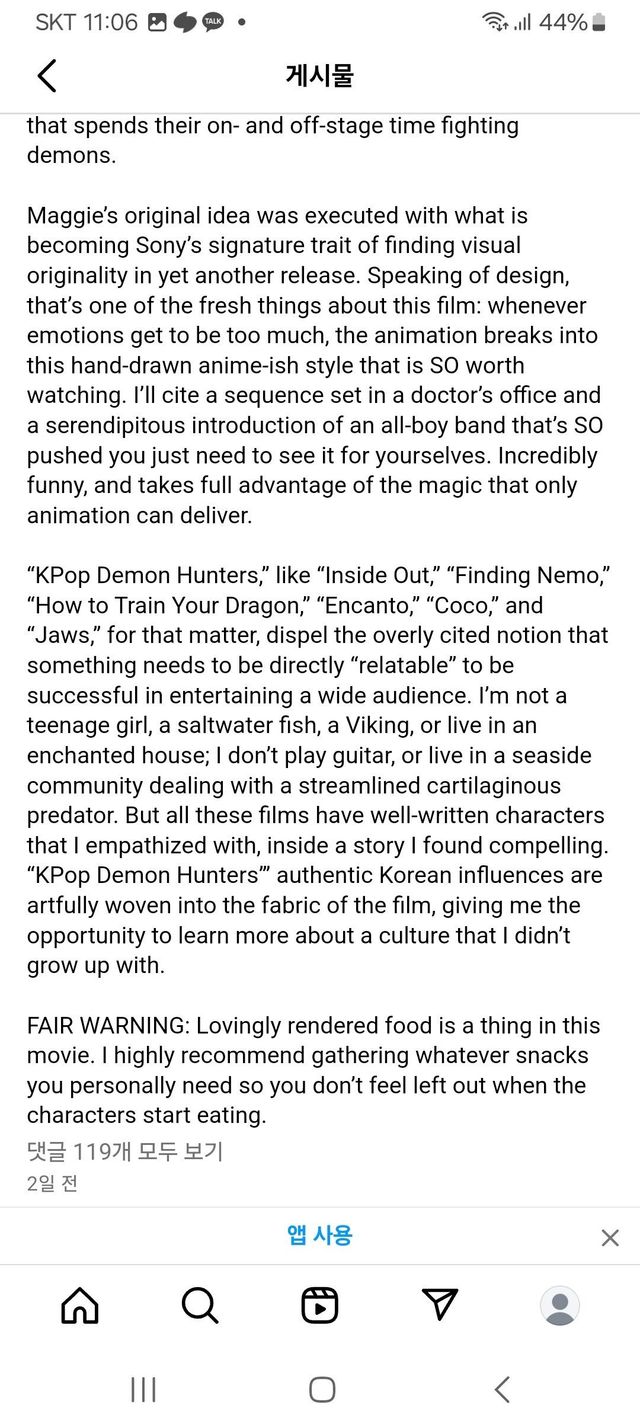The width and height of the screenshot is (640, 1427).
Task: Open direct messages
Action: pyautogui.click(x=439, y=1305)
